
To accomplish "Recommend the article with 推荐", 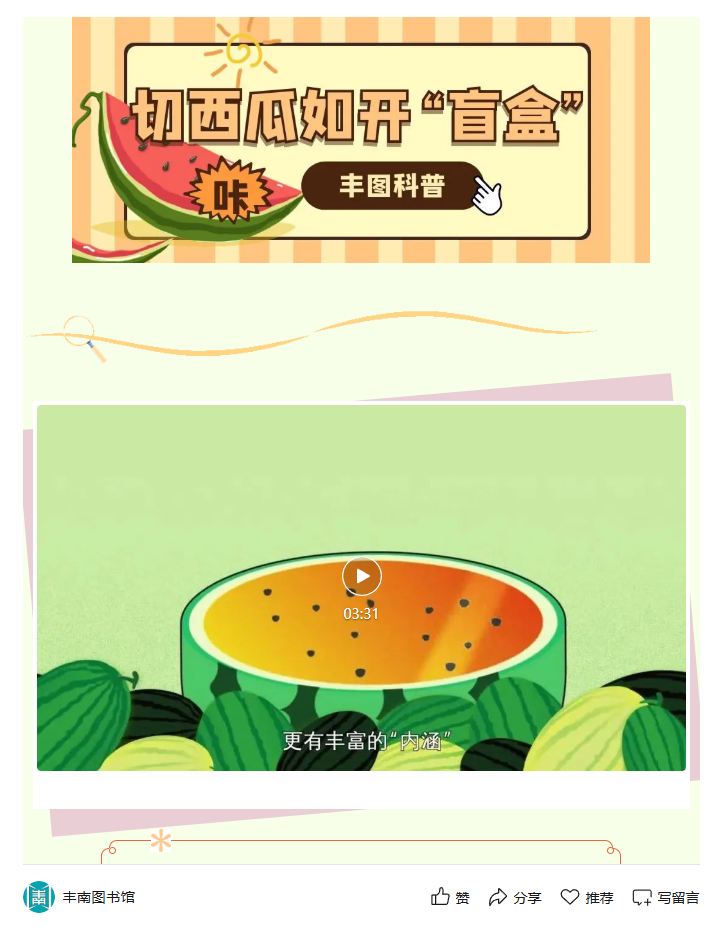I will pos(587,897).
